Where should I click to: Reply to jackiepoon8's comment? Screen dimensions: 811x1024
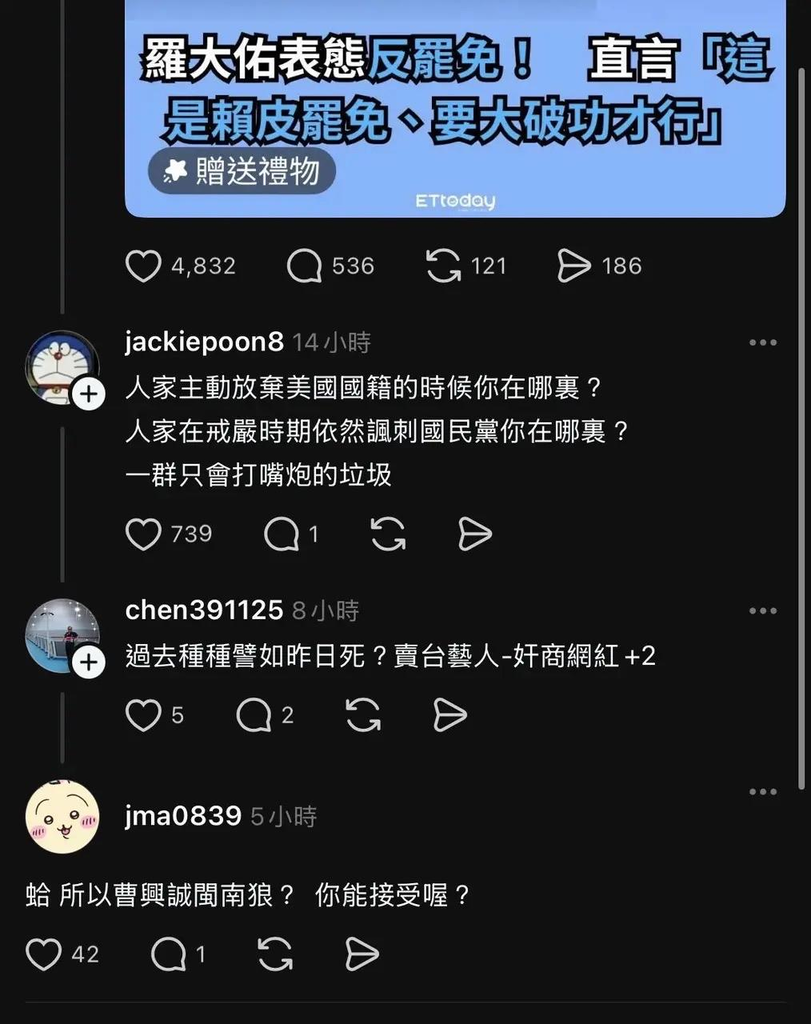point(281,535)
